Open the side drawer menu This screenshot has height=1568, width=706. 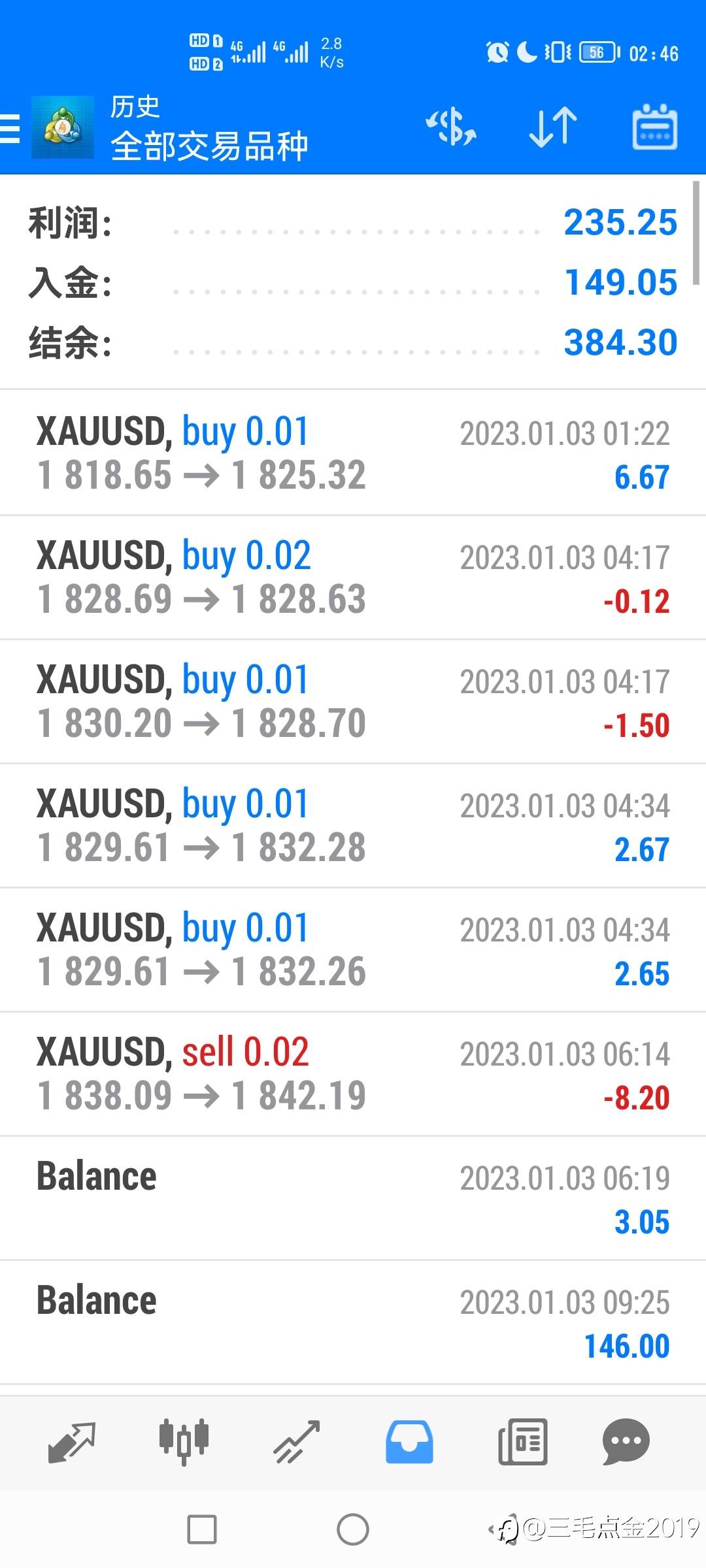(11, 128)
